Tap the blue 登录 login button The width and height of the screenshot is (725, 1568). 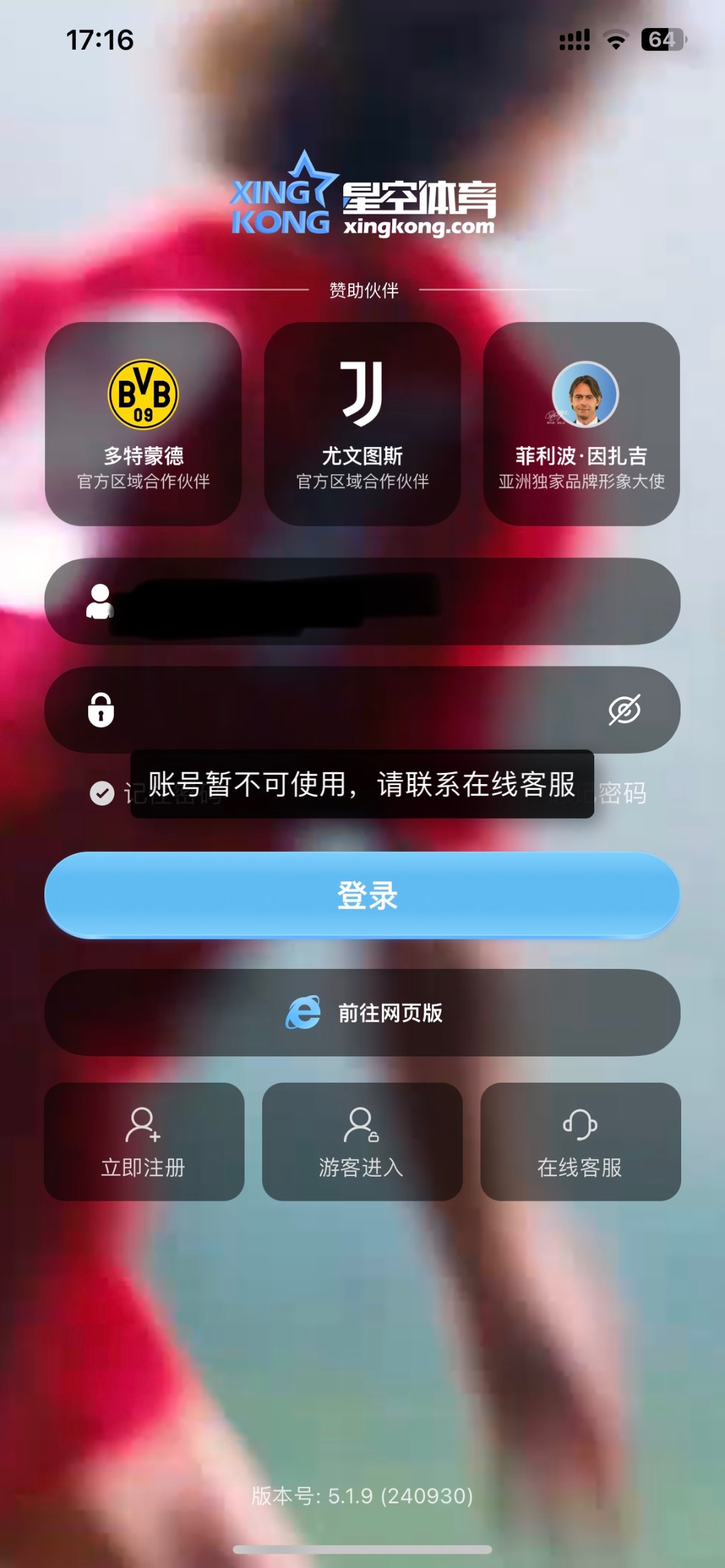[x=362, y=895]
